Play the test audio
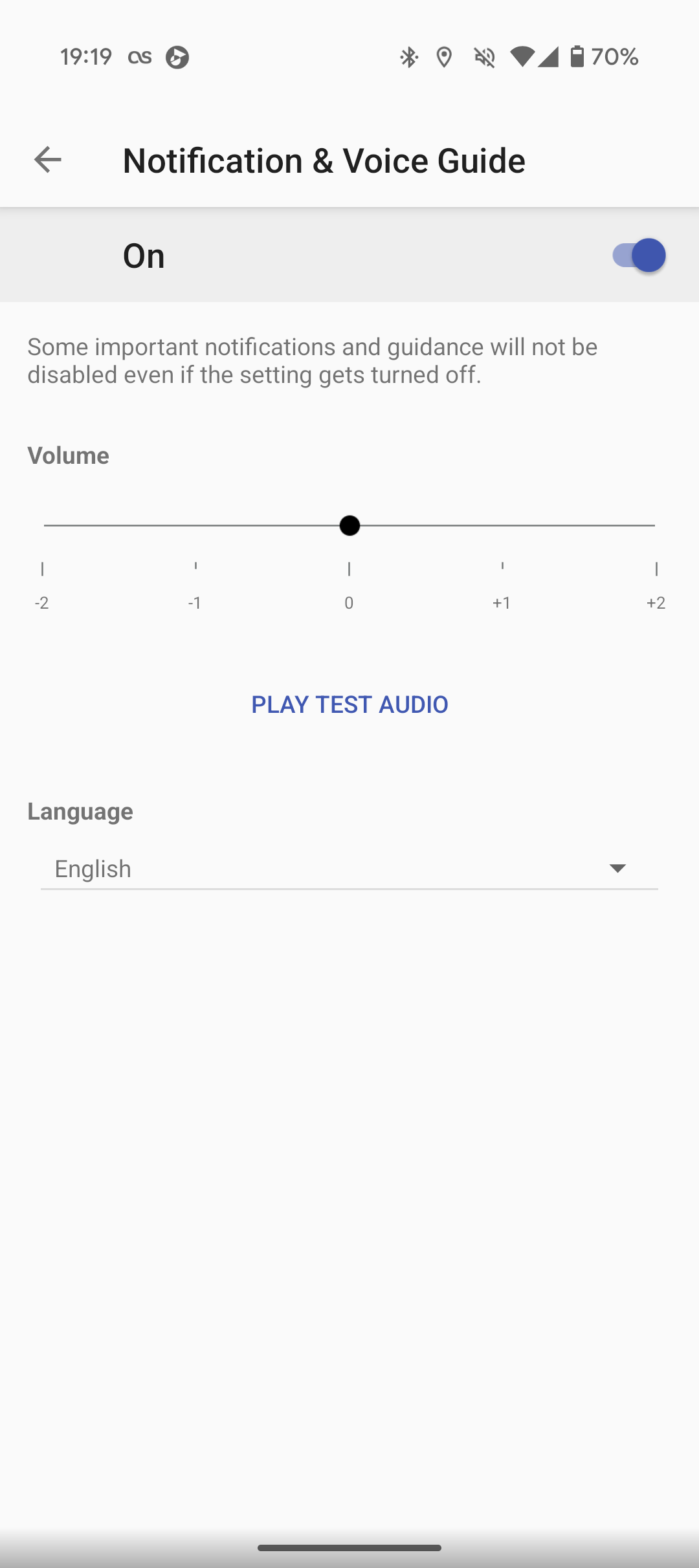The image size is (699, 1568). pyautogui.click(x=349, y=704)
